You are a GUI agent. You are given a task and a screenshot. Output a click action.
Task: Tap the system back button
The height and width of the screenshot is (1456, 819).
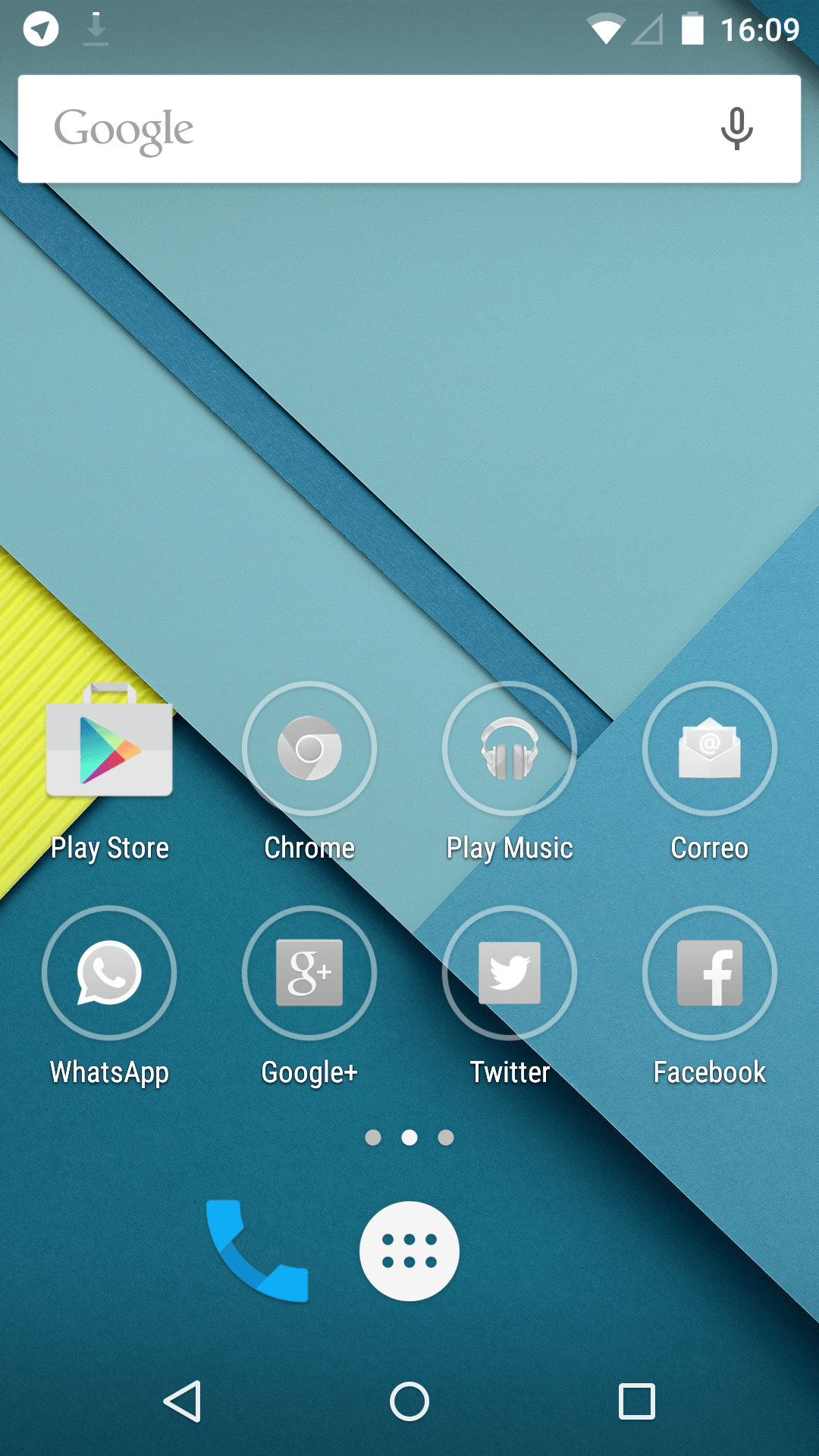pyautogui.click(x=183, y=1401)
